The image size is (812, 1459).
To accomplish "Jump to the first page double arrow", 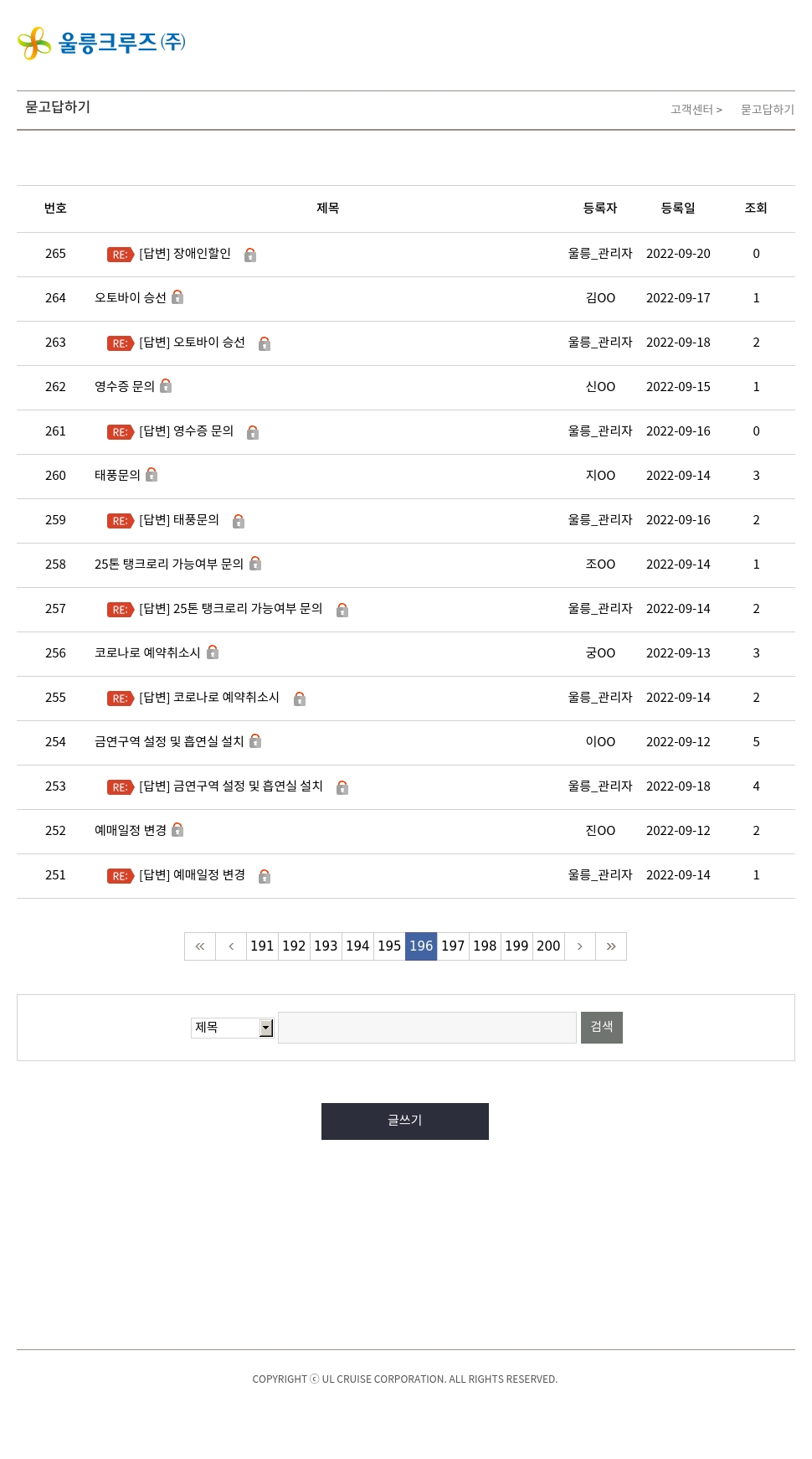I will 200,946.
